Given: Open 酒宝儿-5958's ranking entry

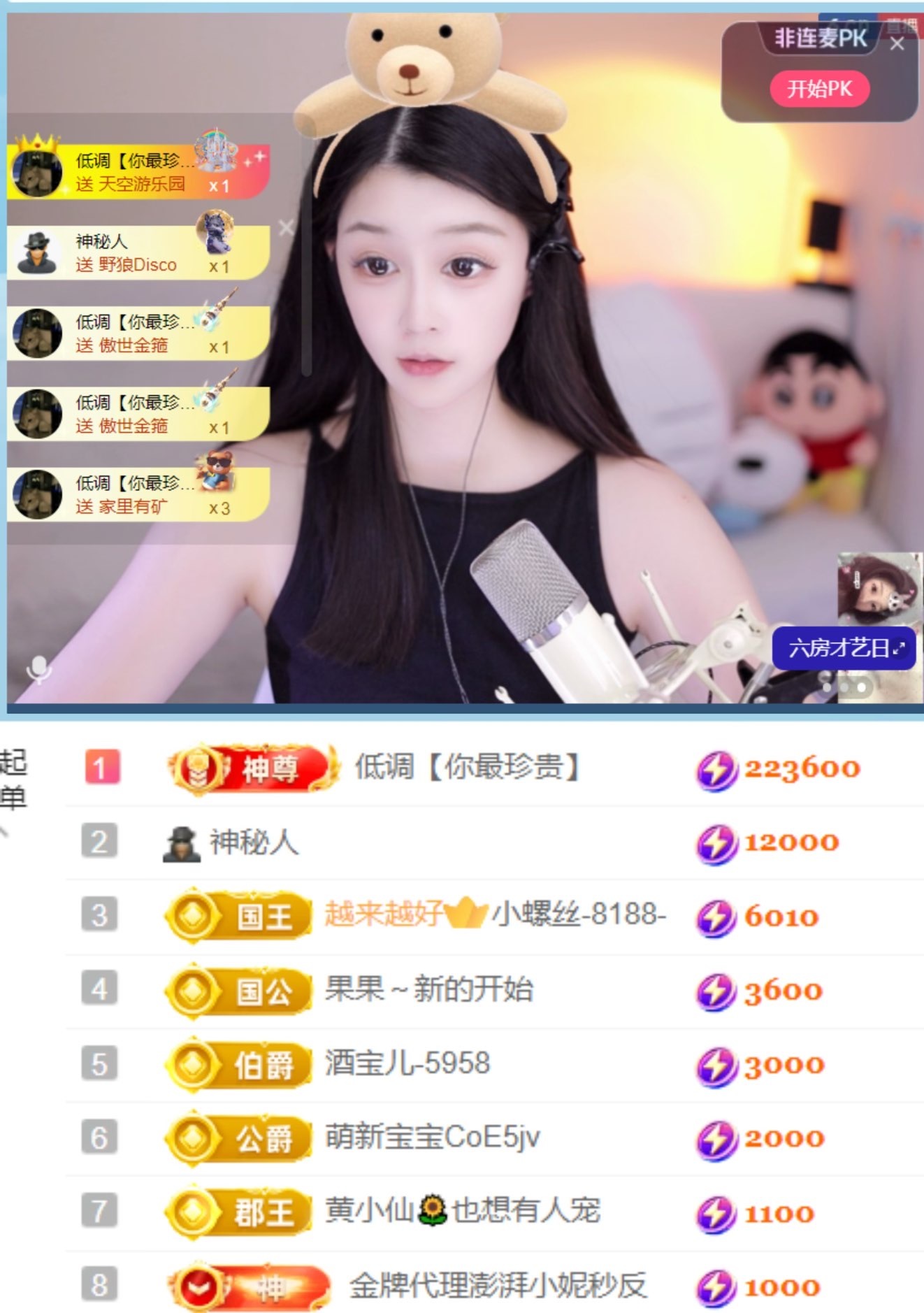Looking at the screenshot, I should [407, 1063].
